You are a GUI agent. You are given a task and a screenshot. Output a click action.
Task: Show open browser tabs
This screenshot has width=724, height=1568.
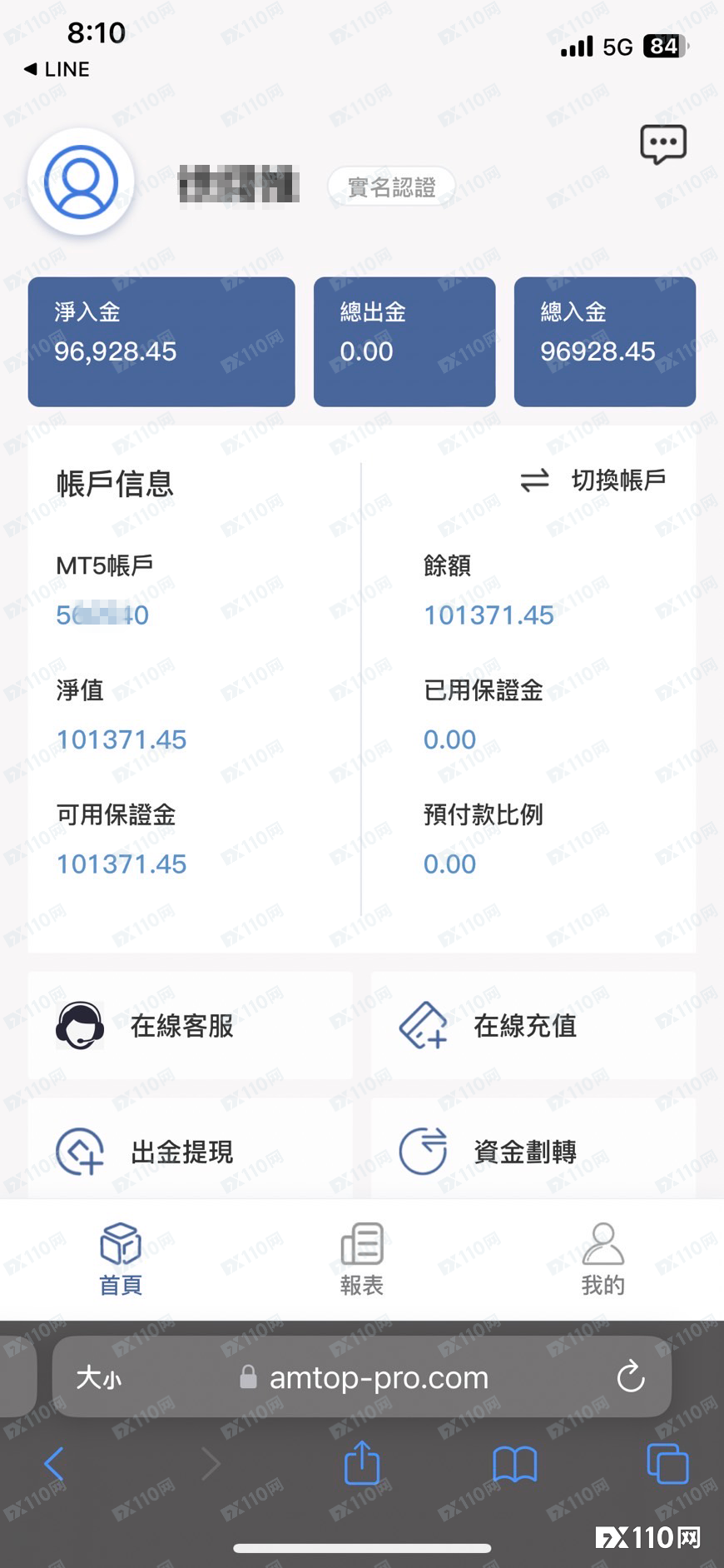pos(667,1464)
